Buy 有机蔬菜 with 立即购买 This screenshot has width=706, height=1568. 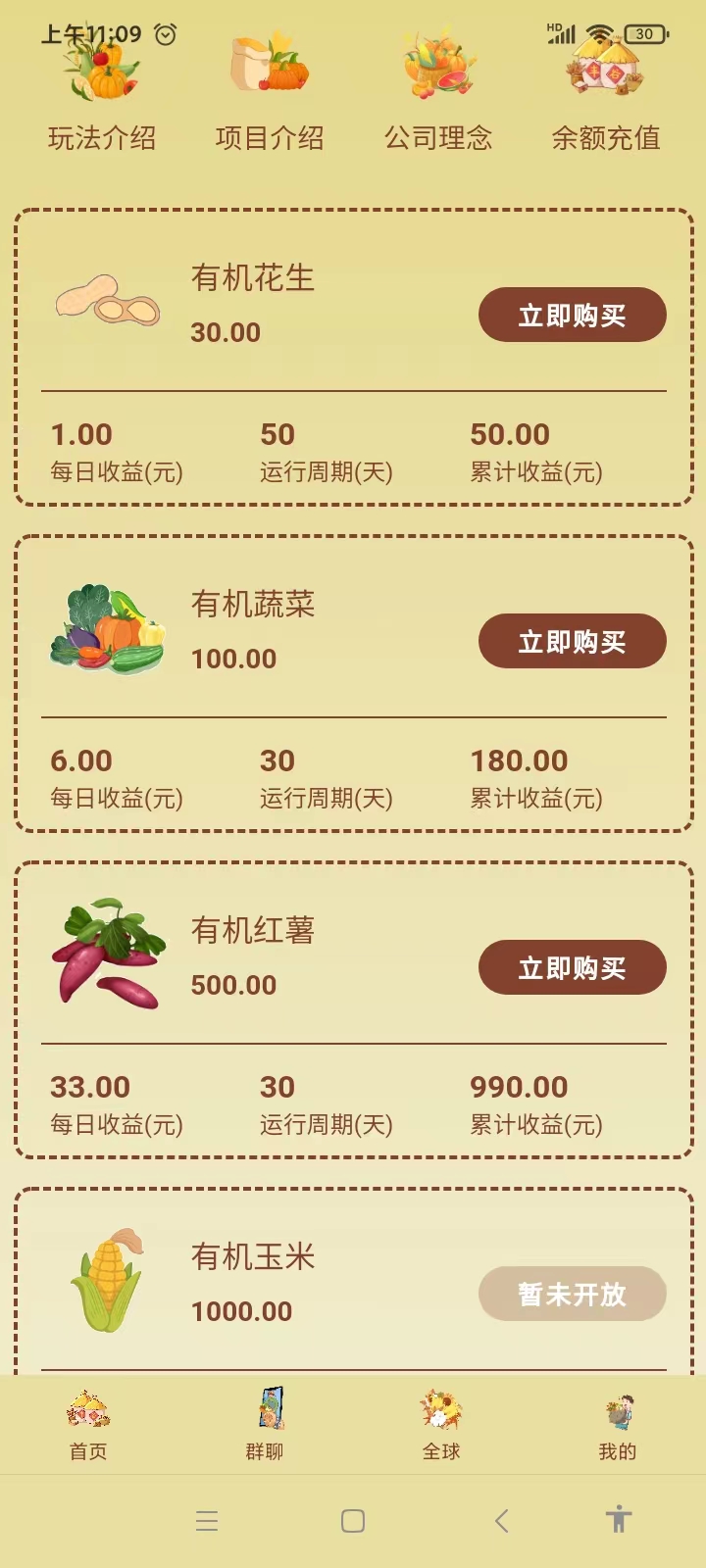pos(573,641)
